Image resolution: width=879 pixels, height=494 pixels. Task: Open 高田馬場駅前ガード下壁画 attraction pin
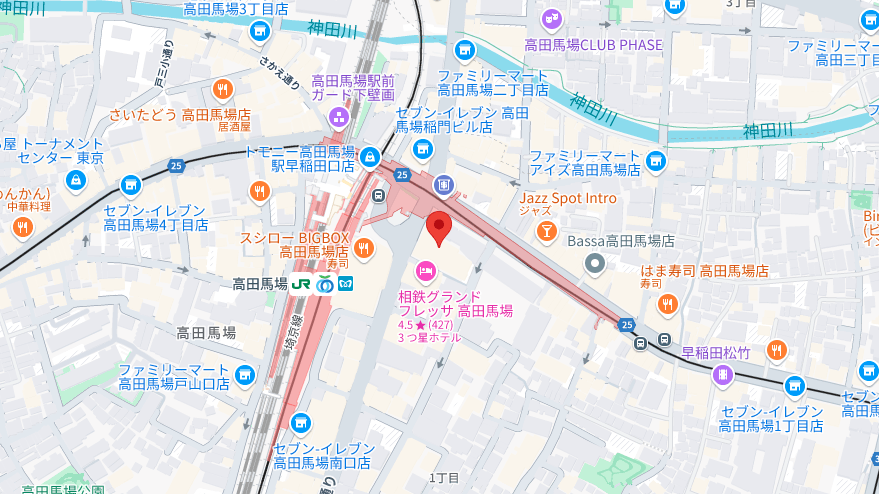coord(338,118)
